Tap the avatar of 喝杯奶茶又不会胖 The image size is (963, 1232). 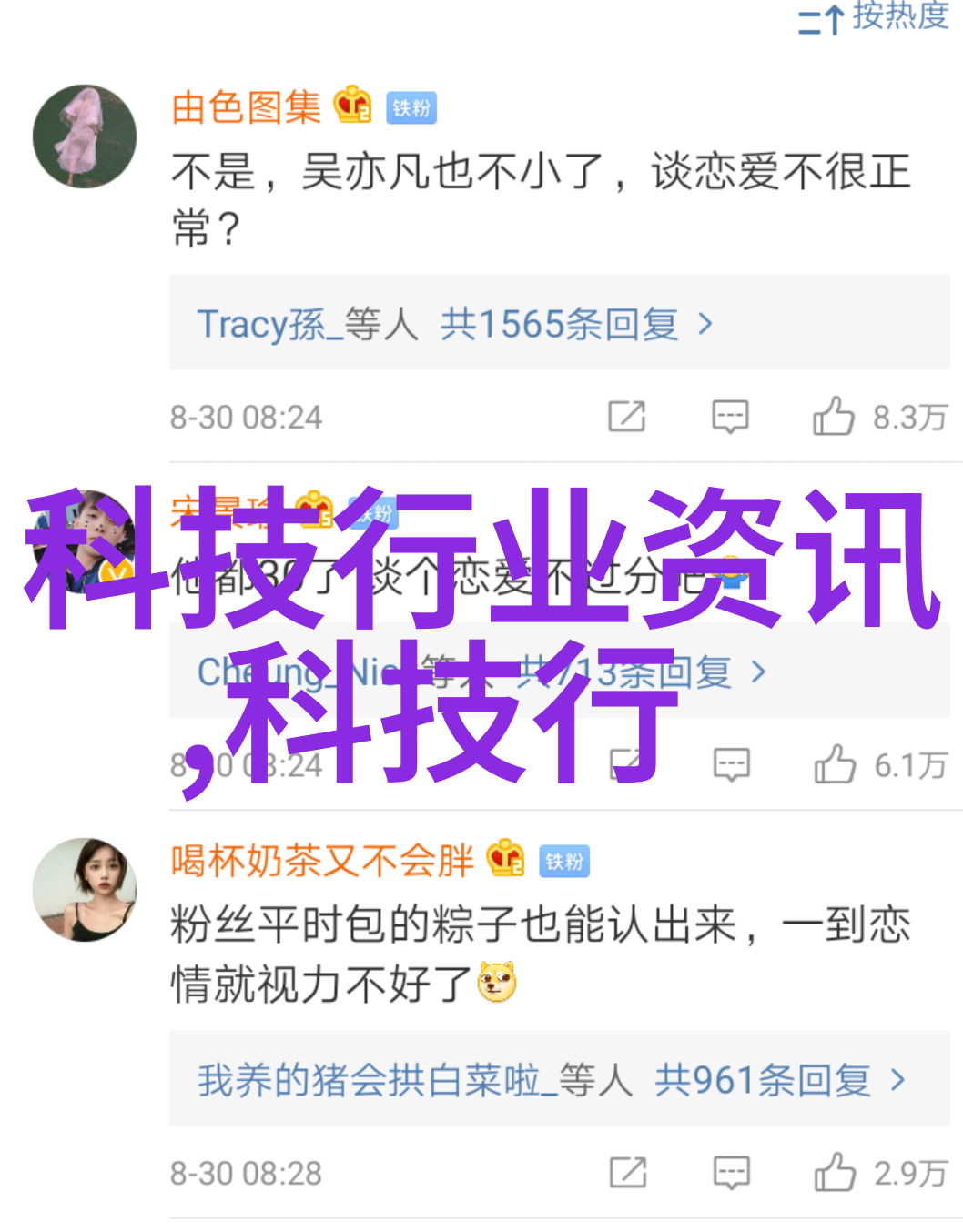click(x=85, y=889)
